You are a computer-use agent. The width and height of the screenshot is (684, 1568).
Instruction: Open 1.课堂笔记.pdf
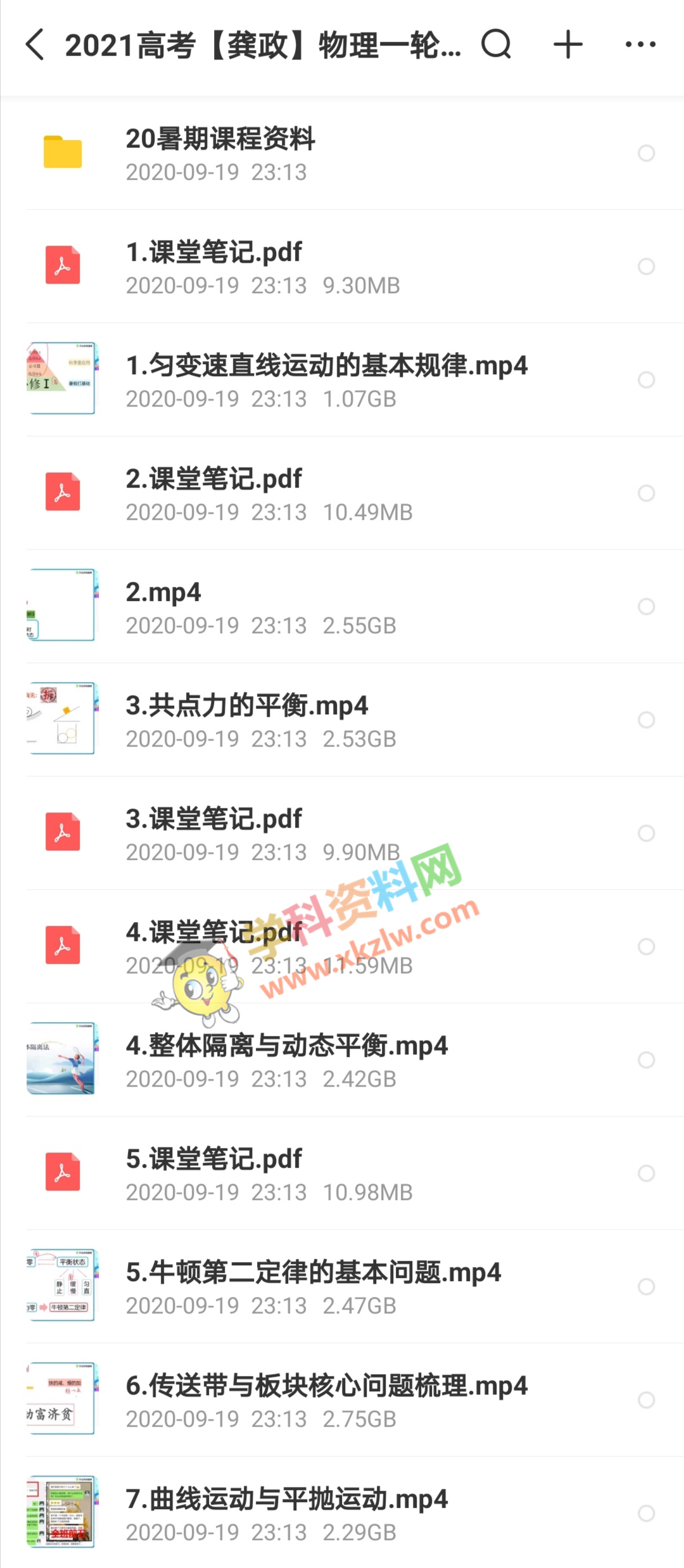coord(214,266)
